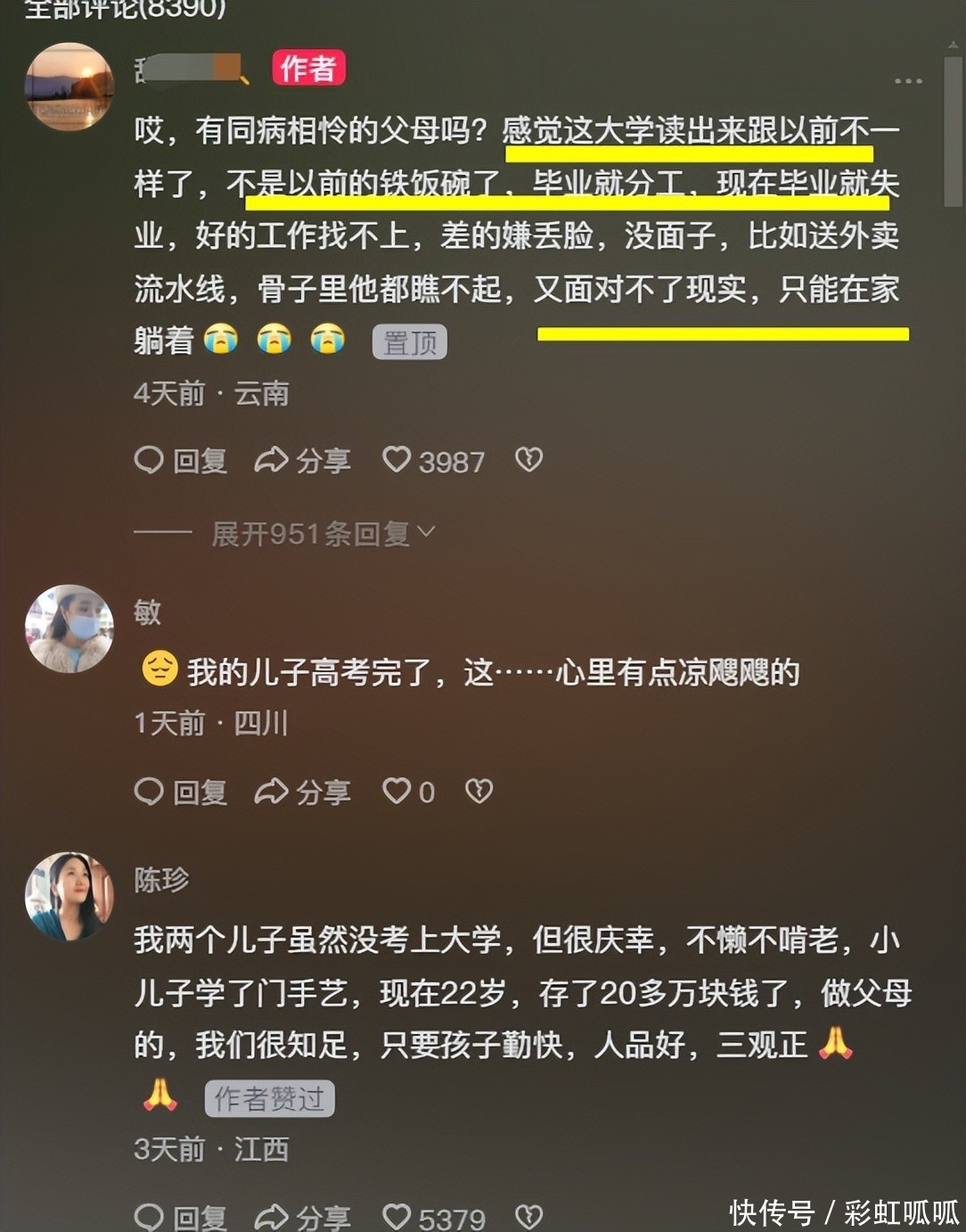Image resolution: width=966 pixels, height=1232 pixels.
Task: Open 敏's profile avatar
Action: (70, 628)
